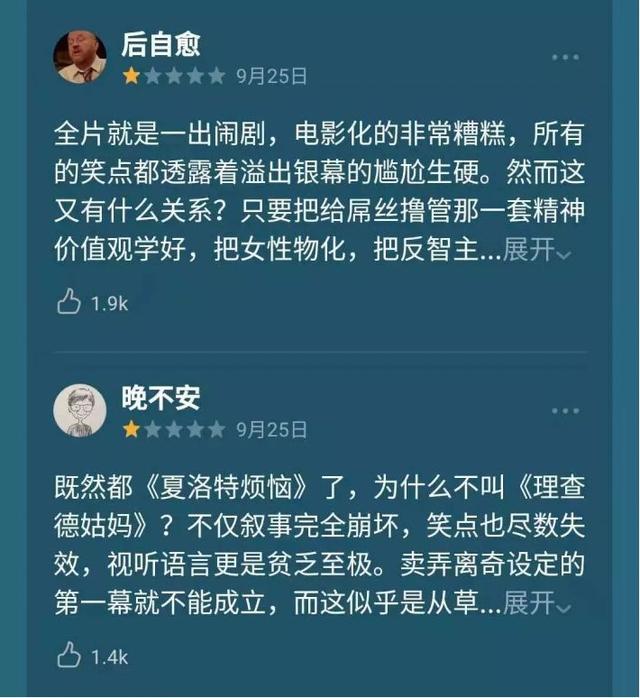View 晚不安's profile avatar
The width and height of the screenshot is (640, 698).
[80, 410]
